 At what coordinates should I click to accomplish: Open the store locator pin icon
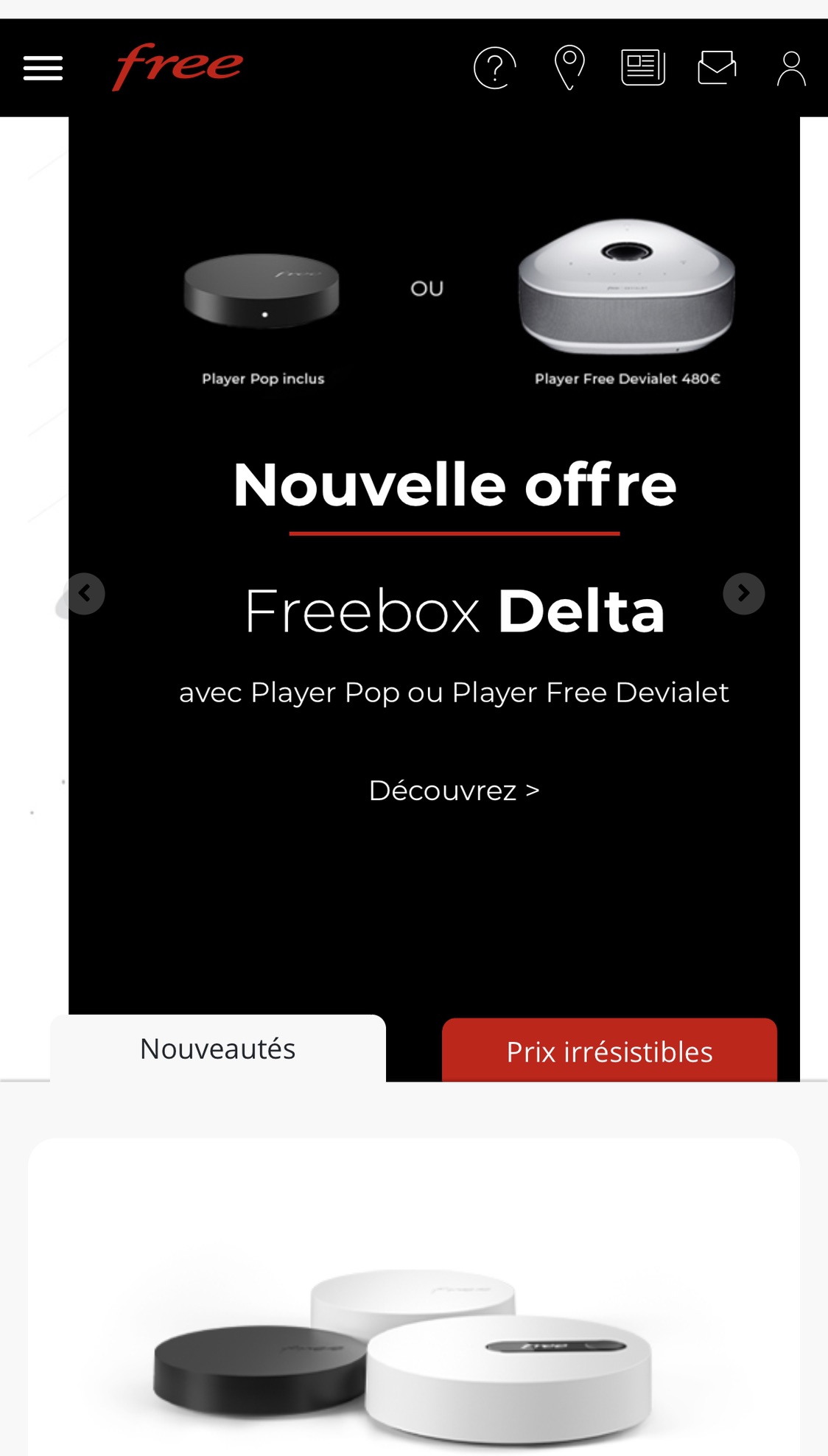569,67
